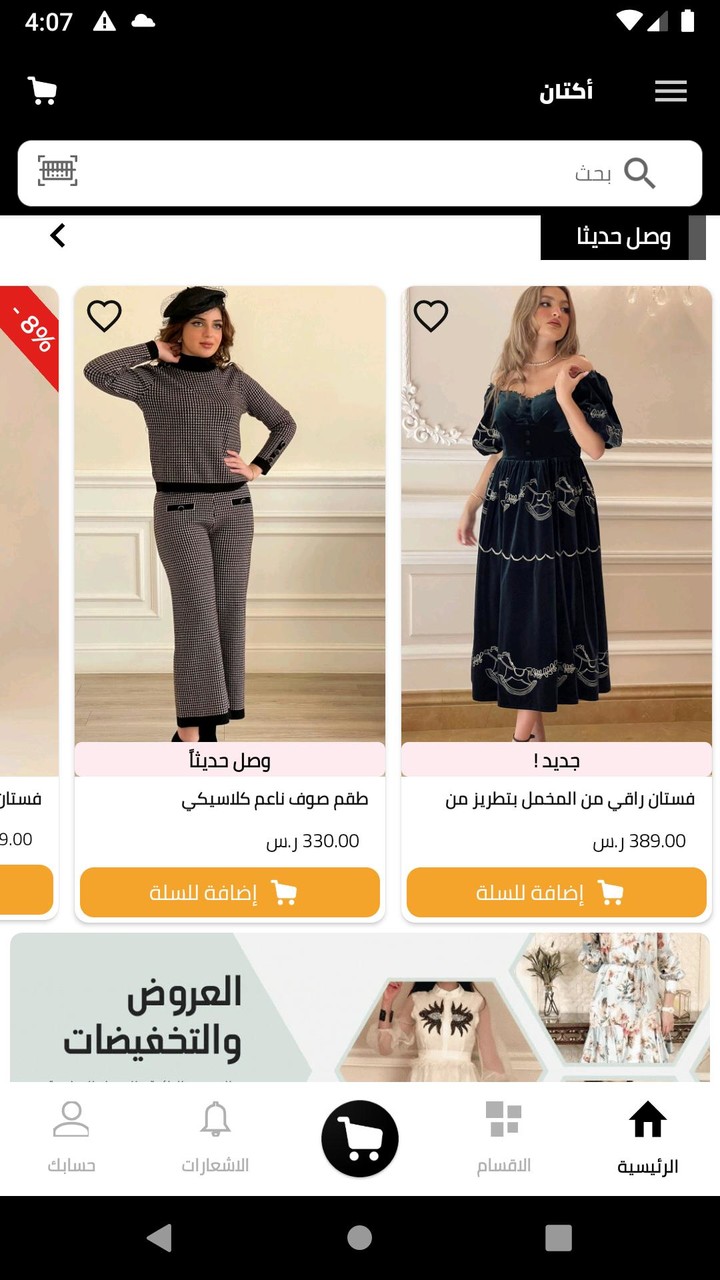Add the 330.00 wool set to cart
Viewport: 720px width, 1280px height.
click(230, 892)
